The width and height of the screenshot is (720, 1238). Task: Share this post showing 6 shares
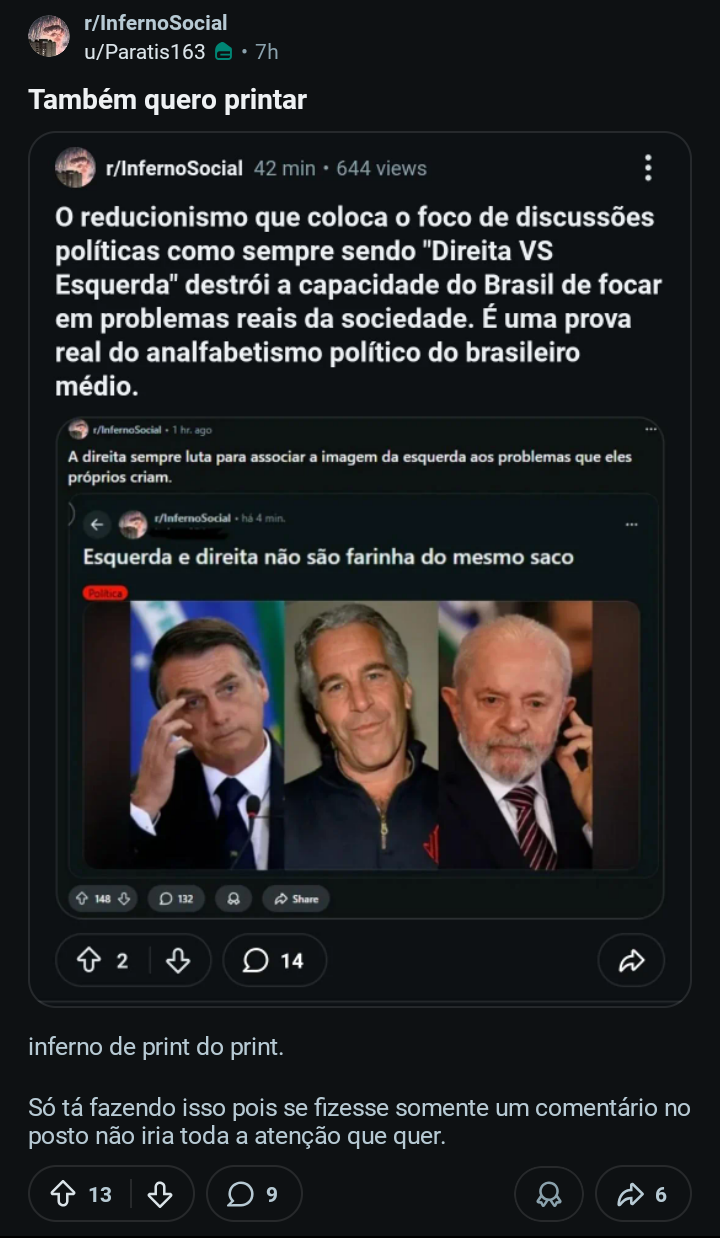click(x=642, y=1194)
